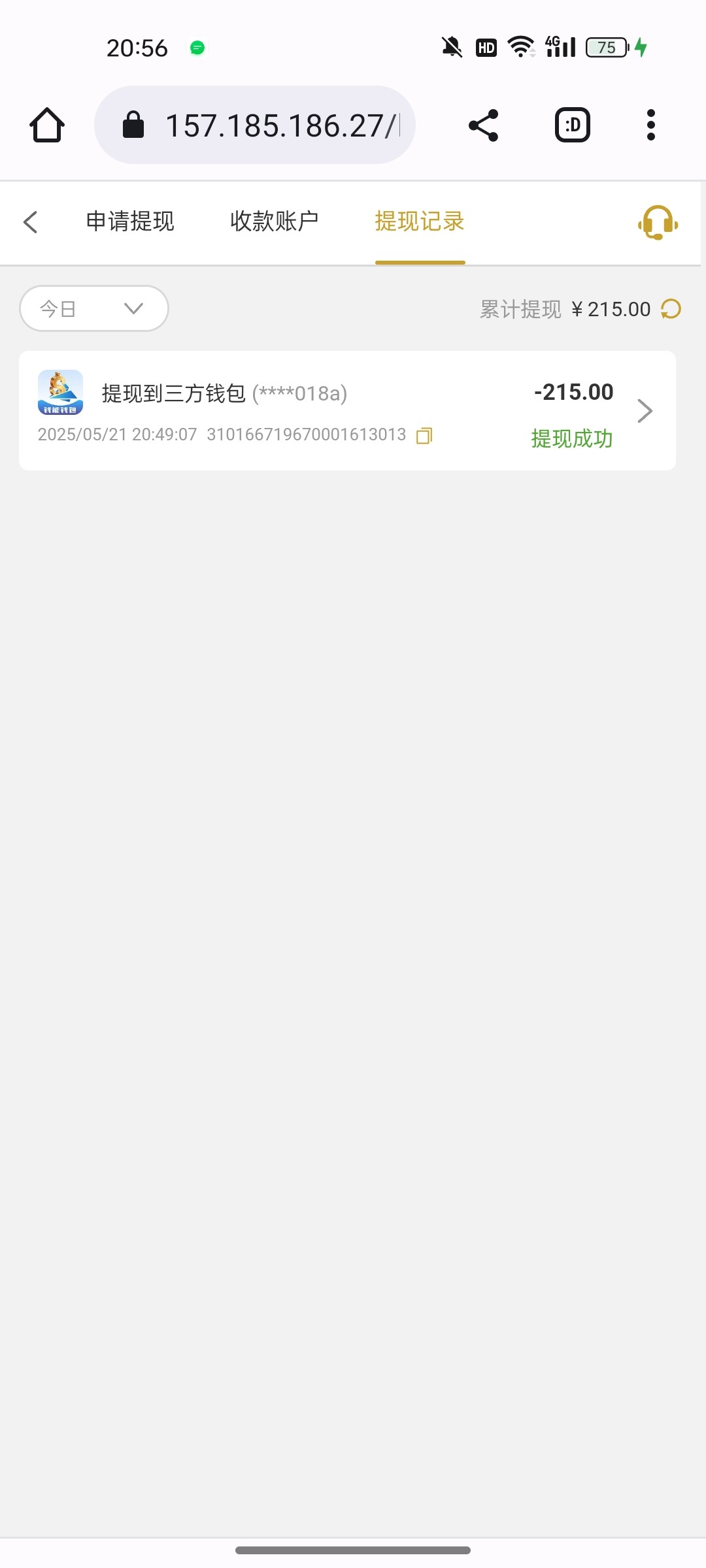
Task: Tap the browser home button
Action: tap(47, 125)
